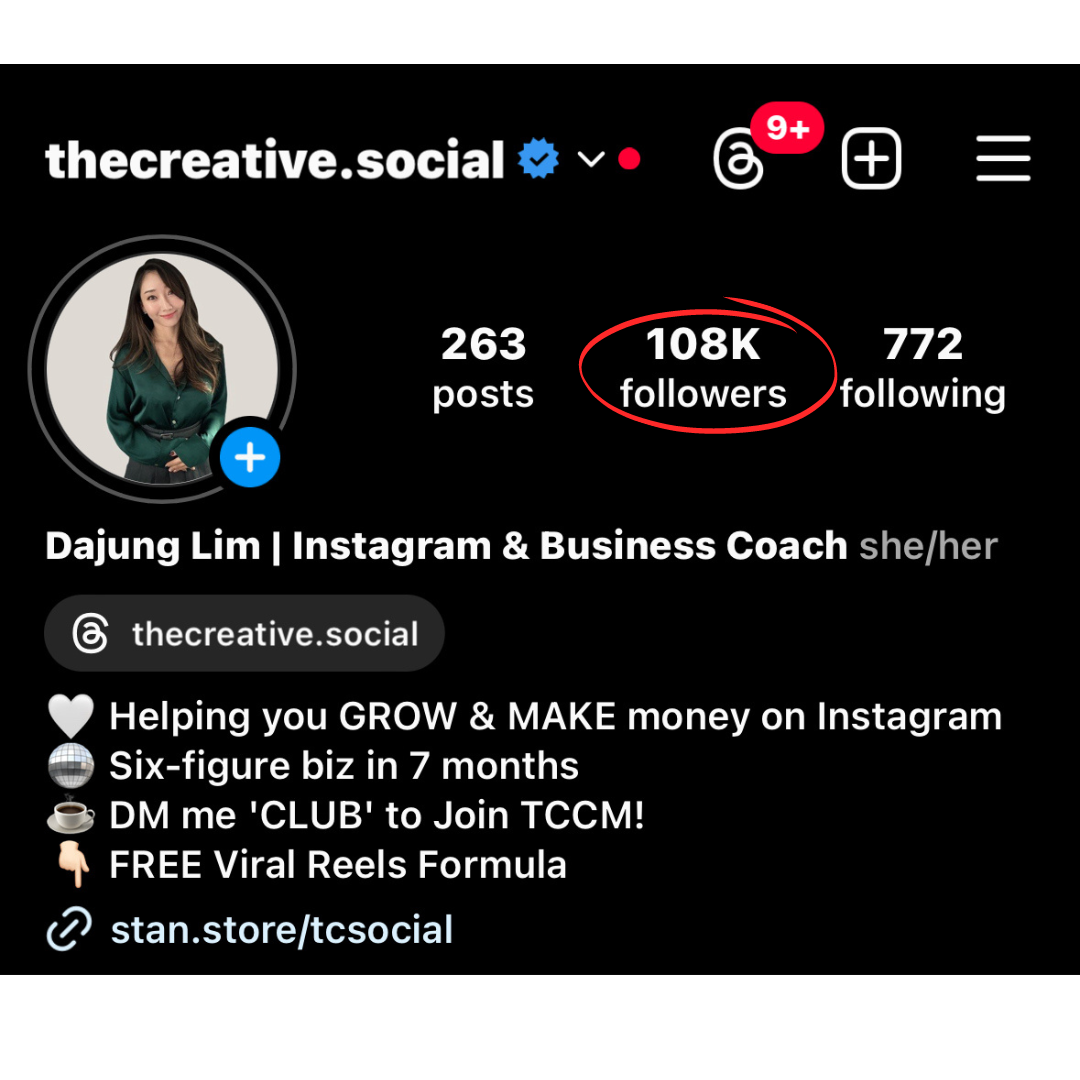
Task: Tap the create new post plus icon
Action: tap(871, 158)
